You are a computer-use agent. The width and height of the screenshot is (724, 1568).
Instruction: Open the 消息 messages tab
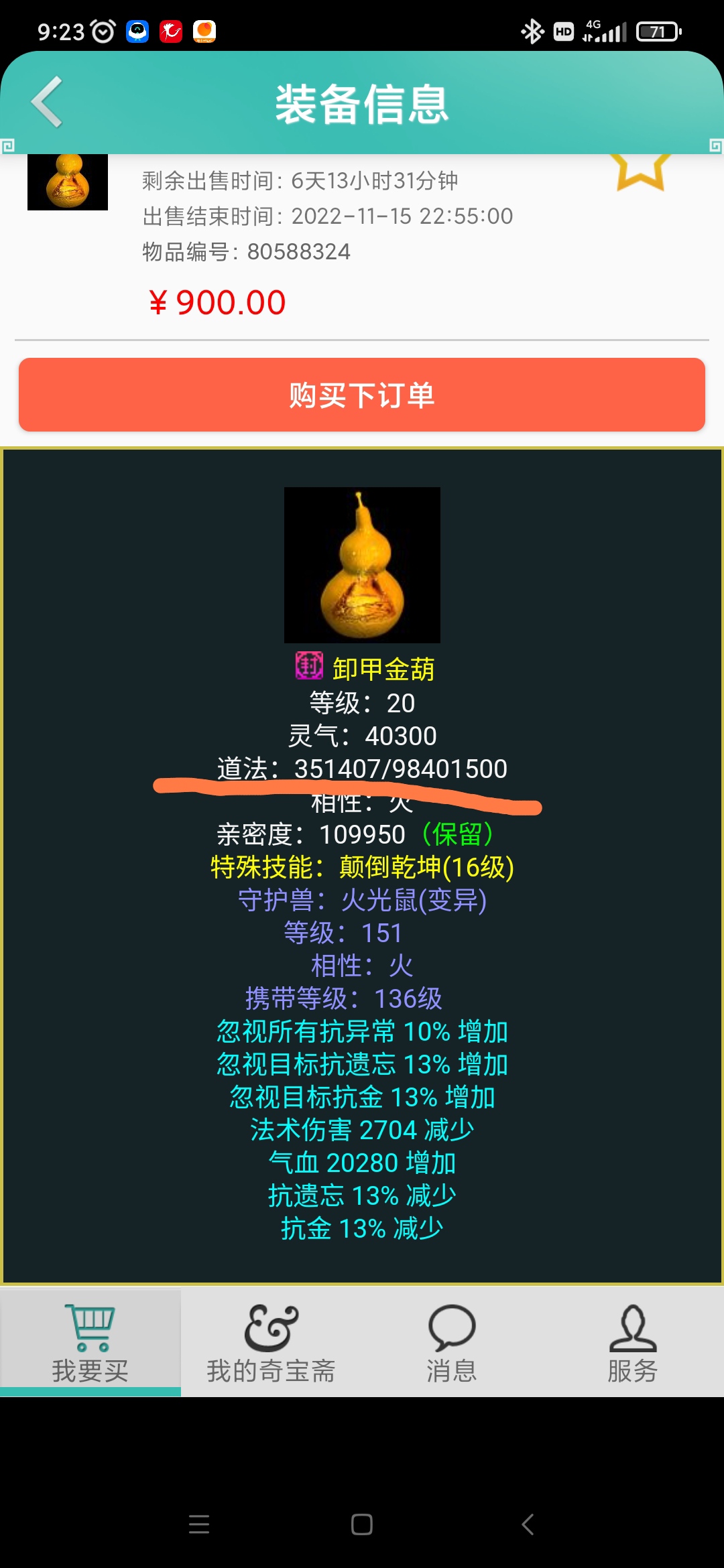tap(452, 1343)
